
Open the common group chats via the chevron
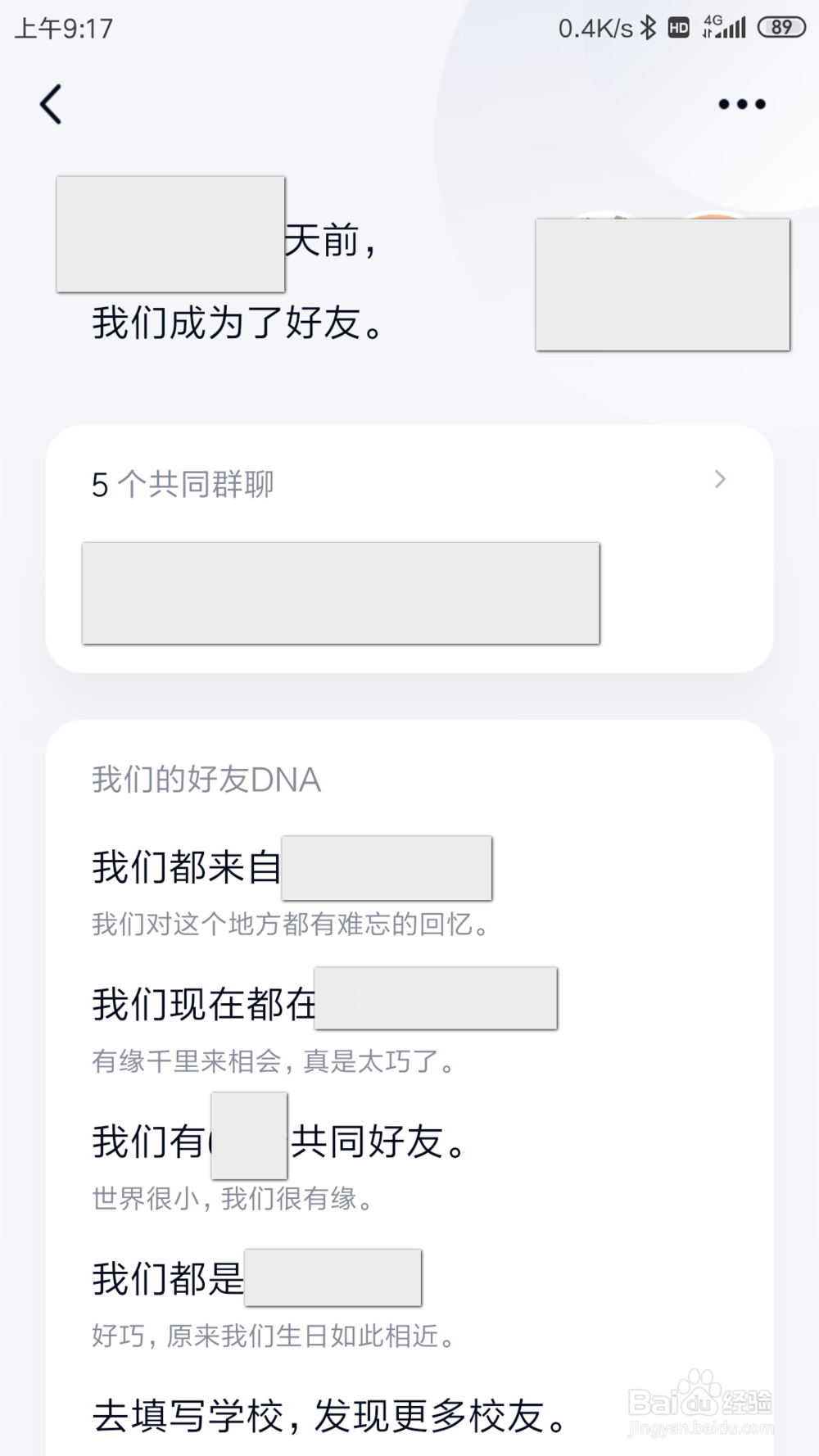pos(720,480)
